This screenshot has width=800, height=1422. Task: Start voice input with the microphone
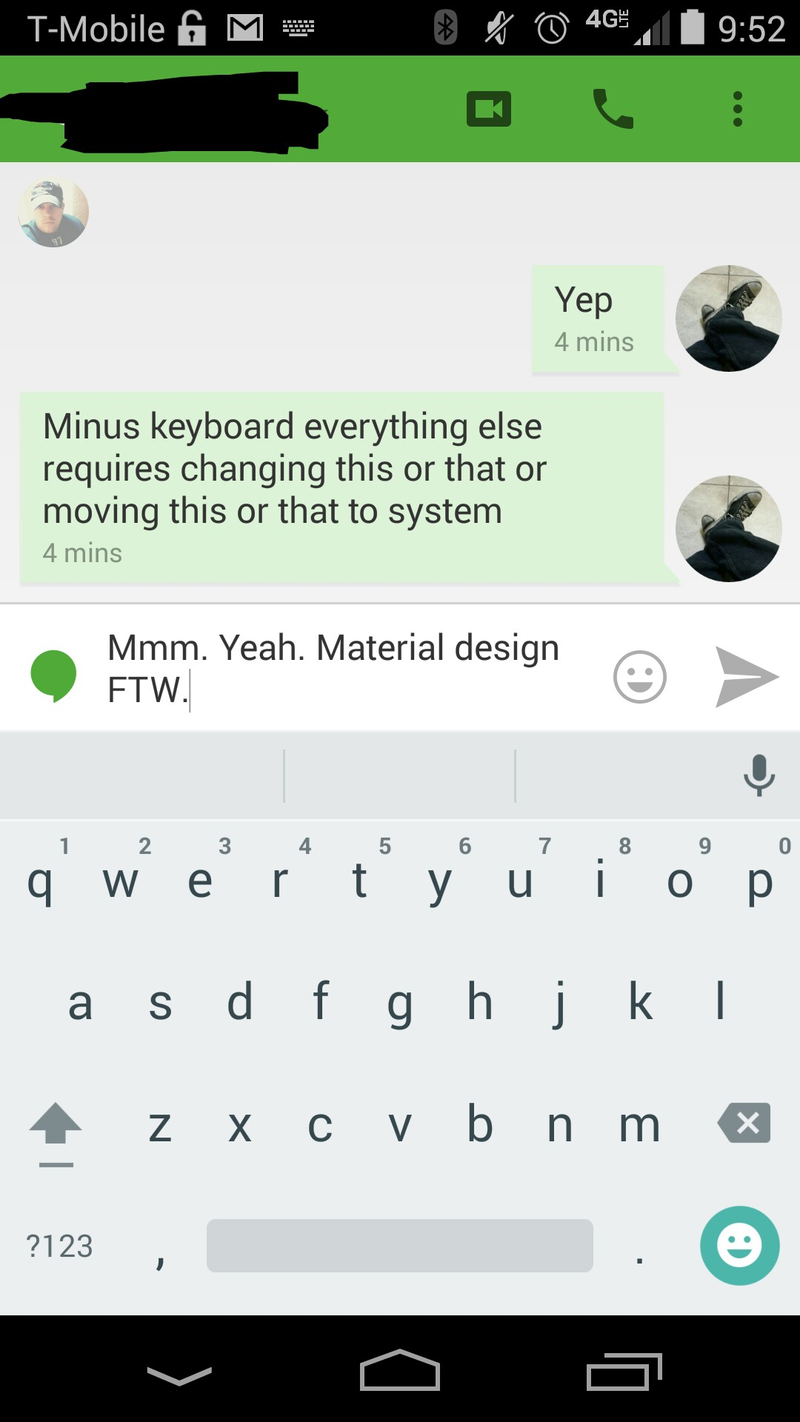[x=759, y=775]
